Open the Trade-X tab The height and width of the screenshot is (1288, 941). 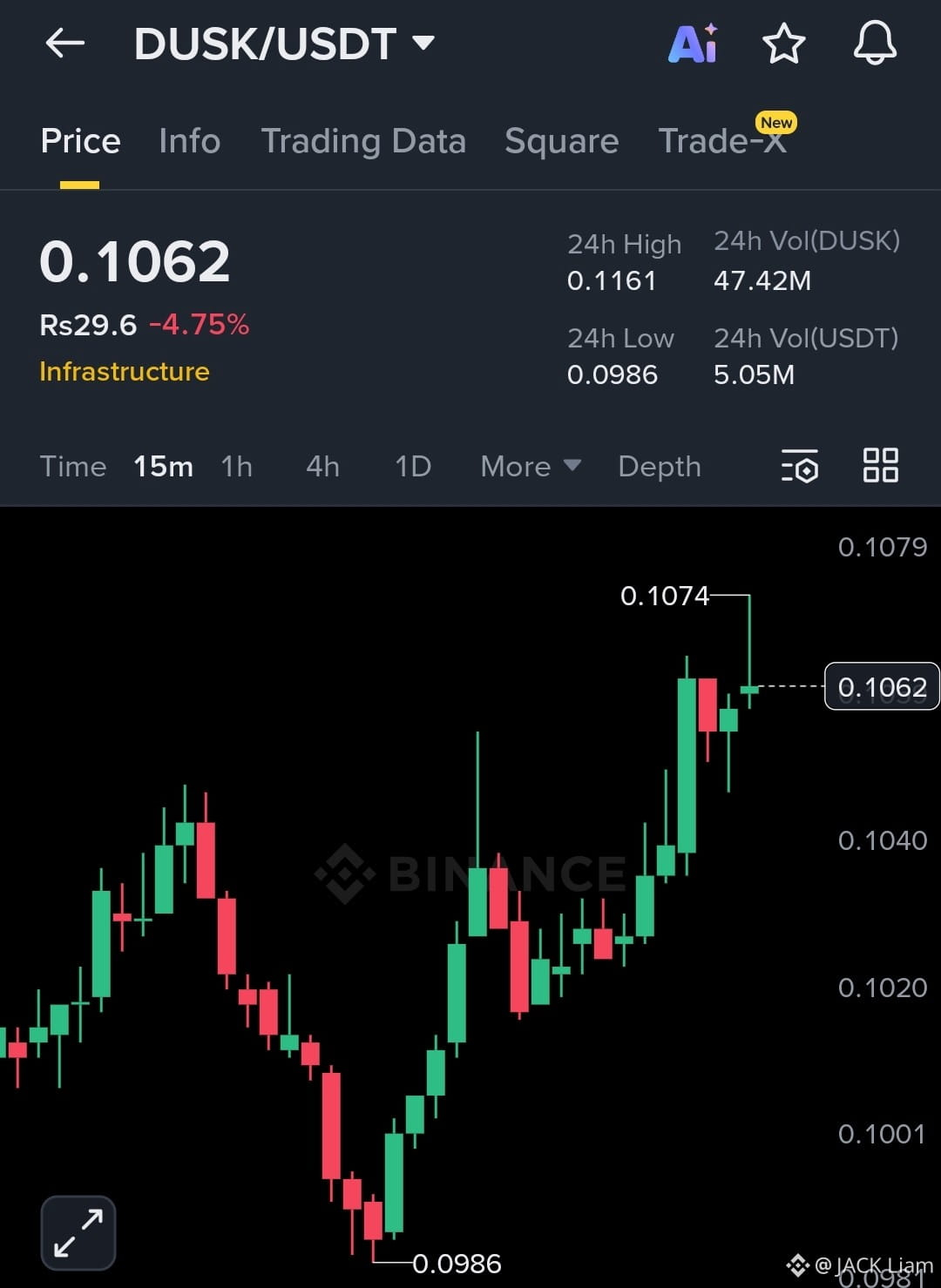pos(723,141)
